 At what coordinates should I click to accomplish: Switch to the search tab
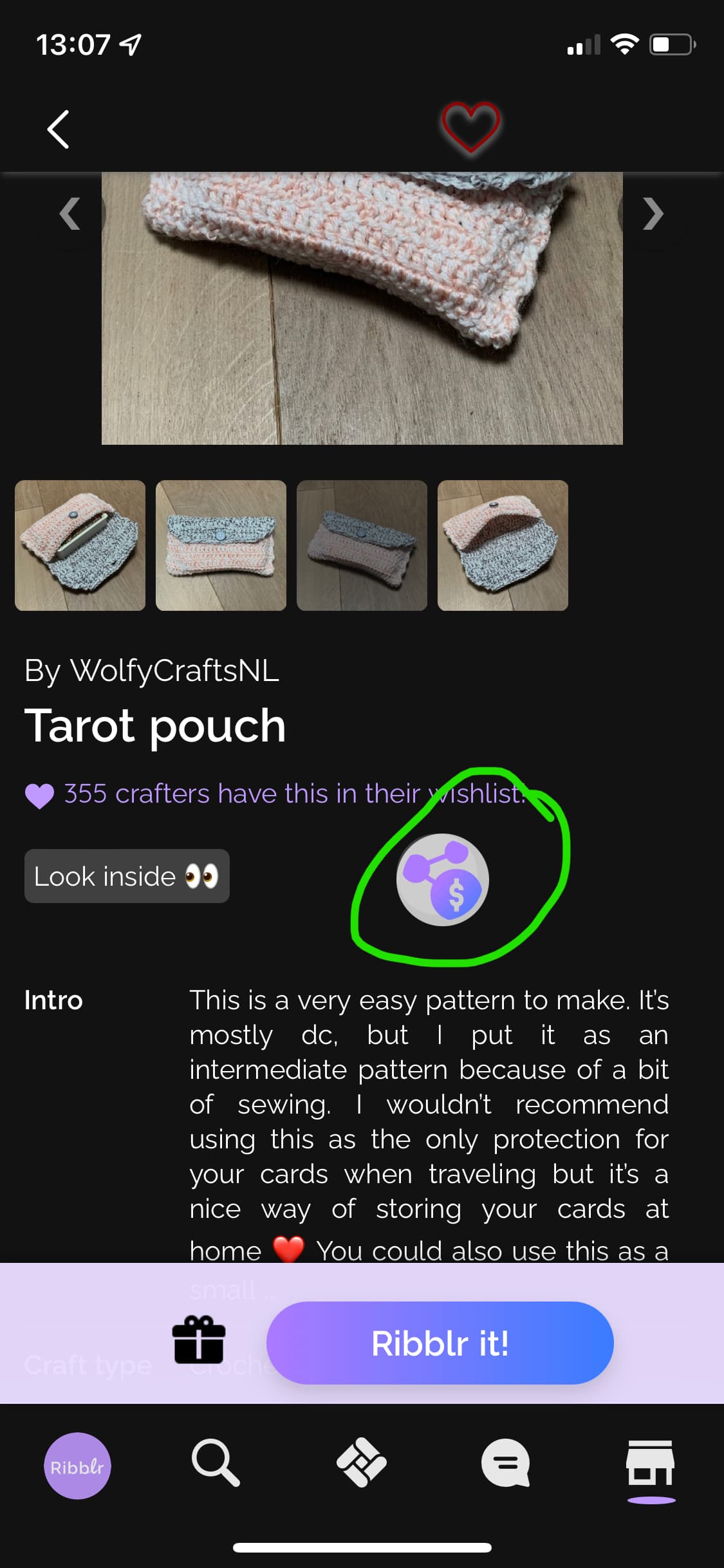click(216, 1463)
